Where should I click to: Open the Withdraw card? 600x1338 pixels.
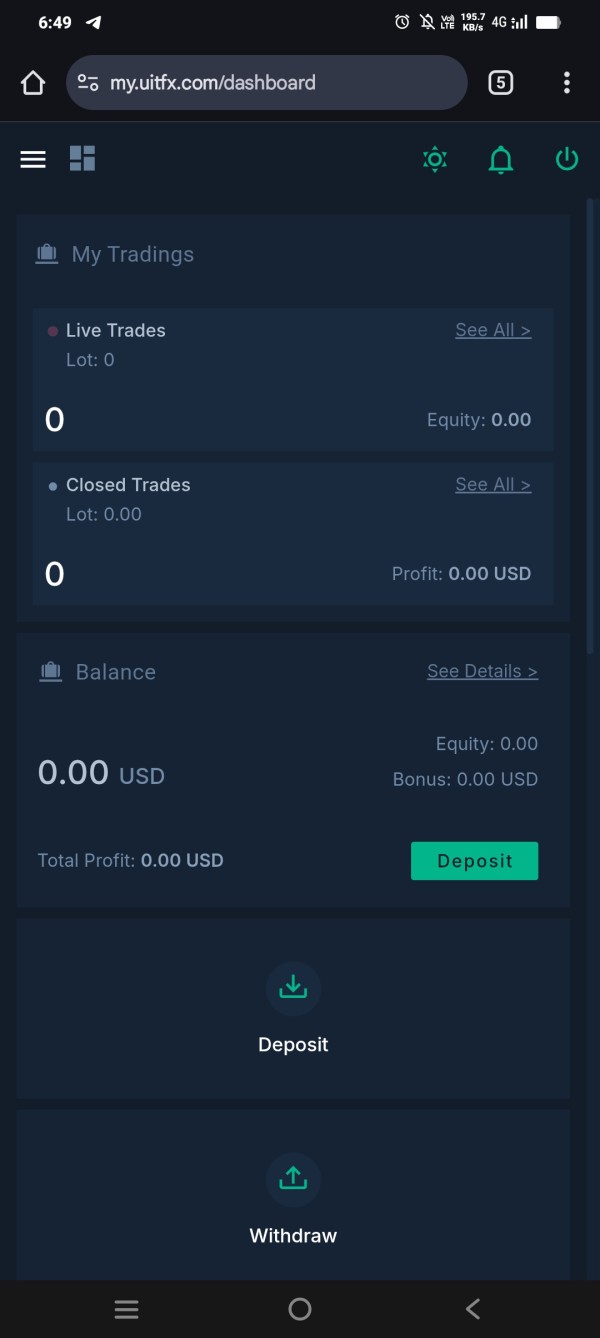[293, 1194]
